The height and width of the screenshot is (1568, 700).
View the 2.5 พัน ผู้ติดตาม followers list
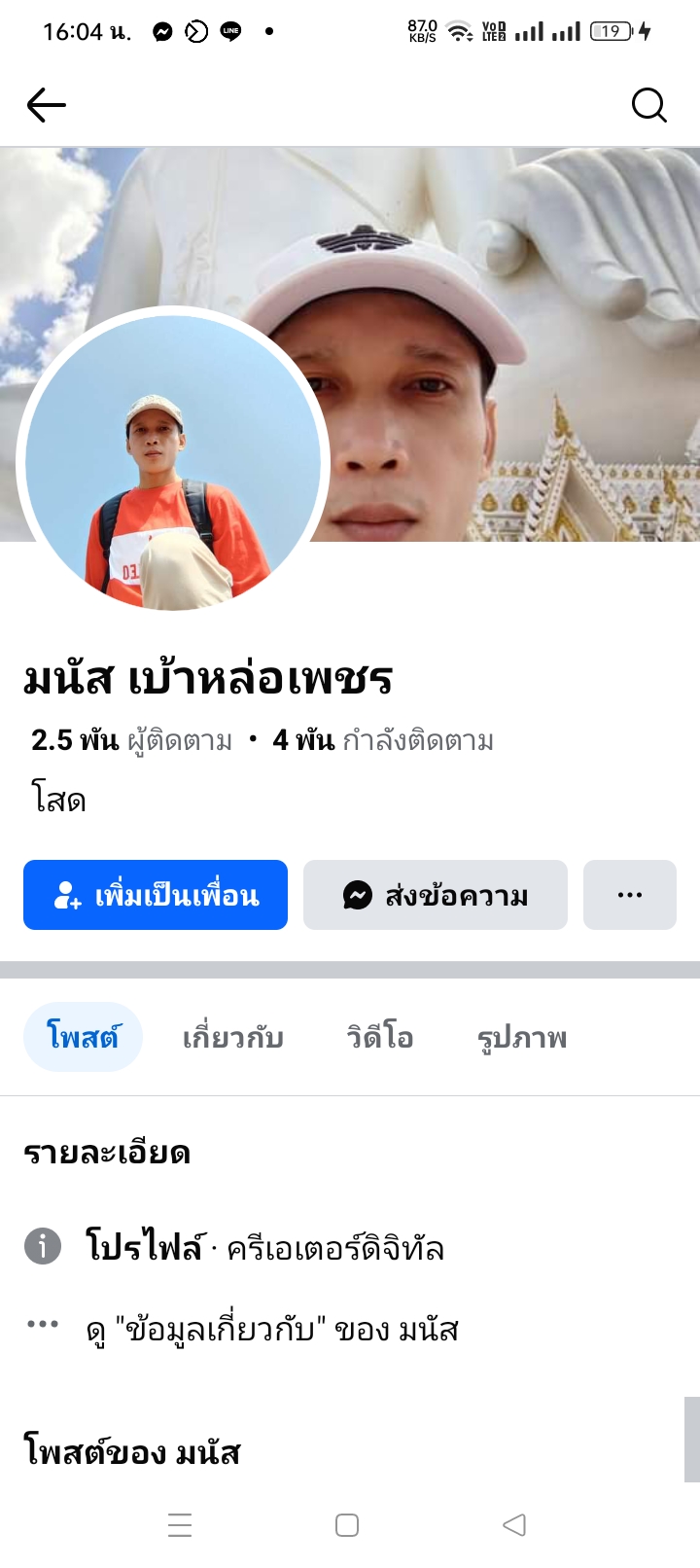coord(131,741)
